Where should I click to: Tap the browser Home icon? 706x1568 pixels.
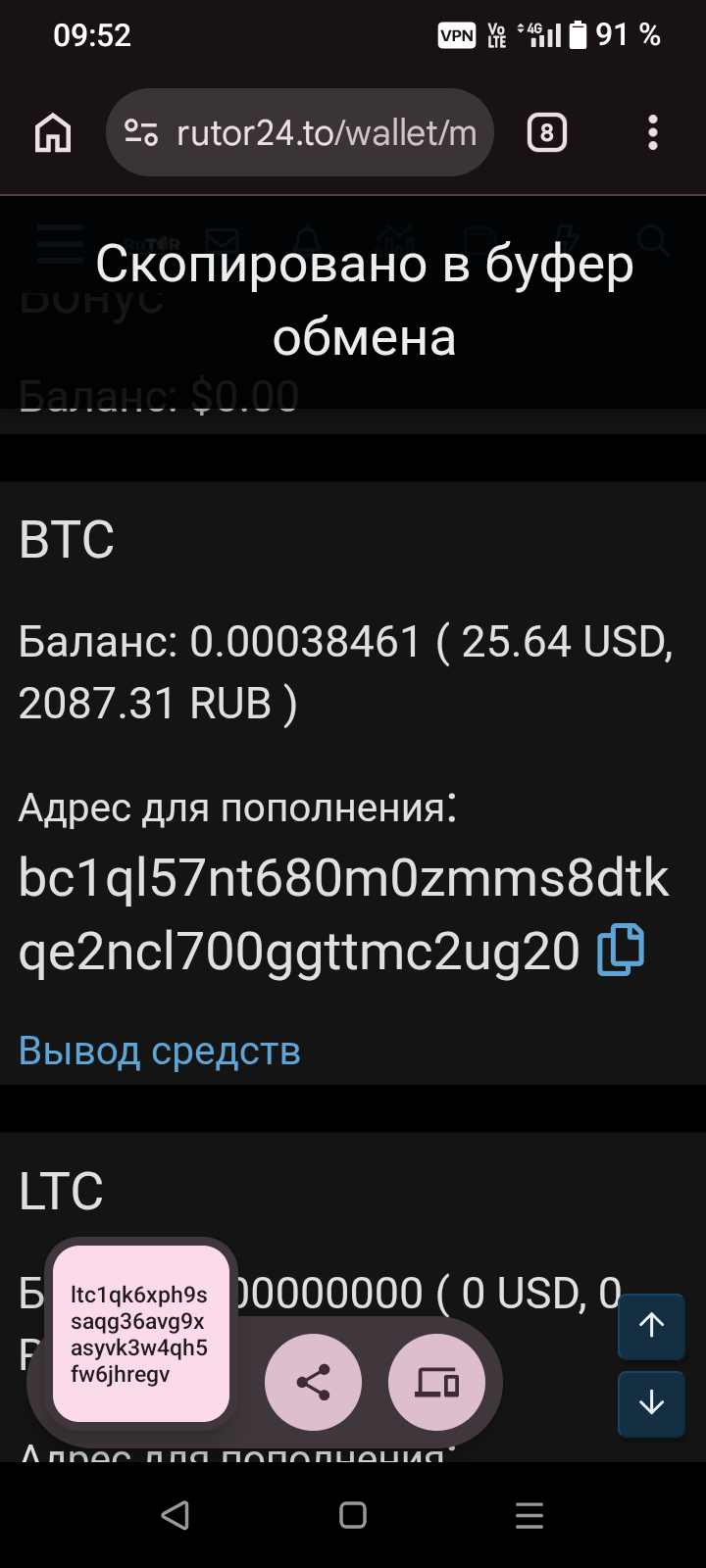pyautogui.click(x=53, y=132)
